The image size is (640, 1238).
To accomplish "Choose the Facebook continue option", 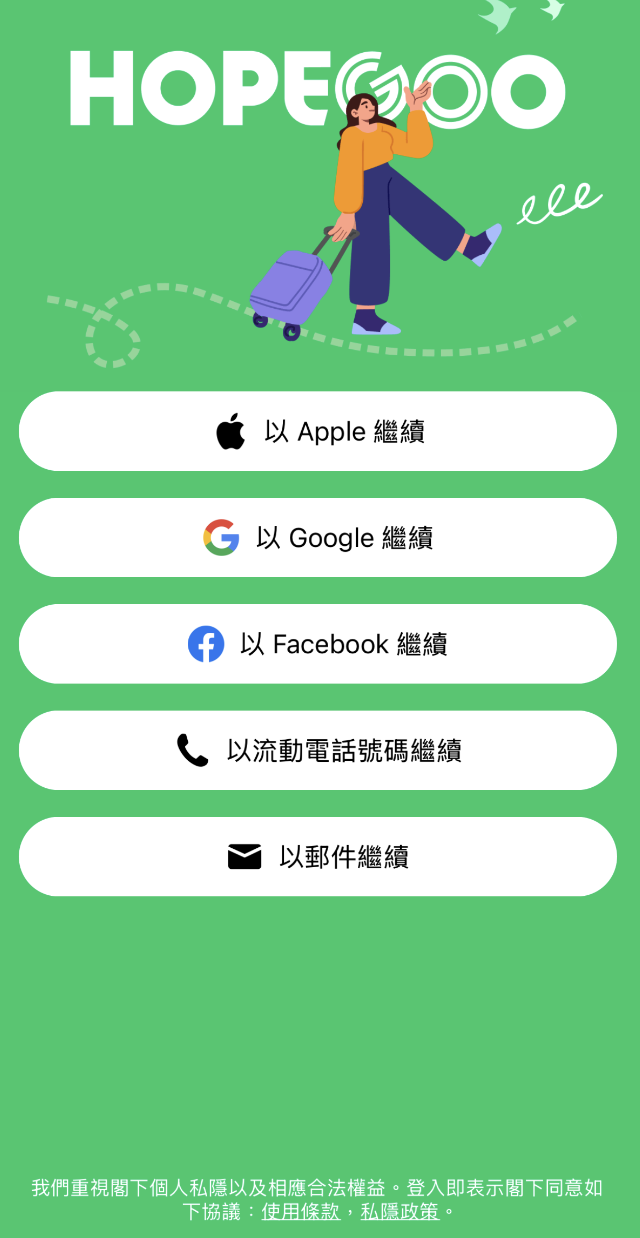I will pos(318,644).
